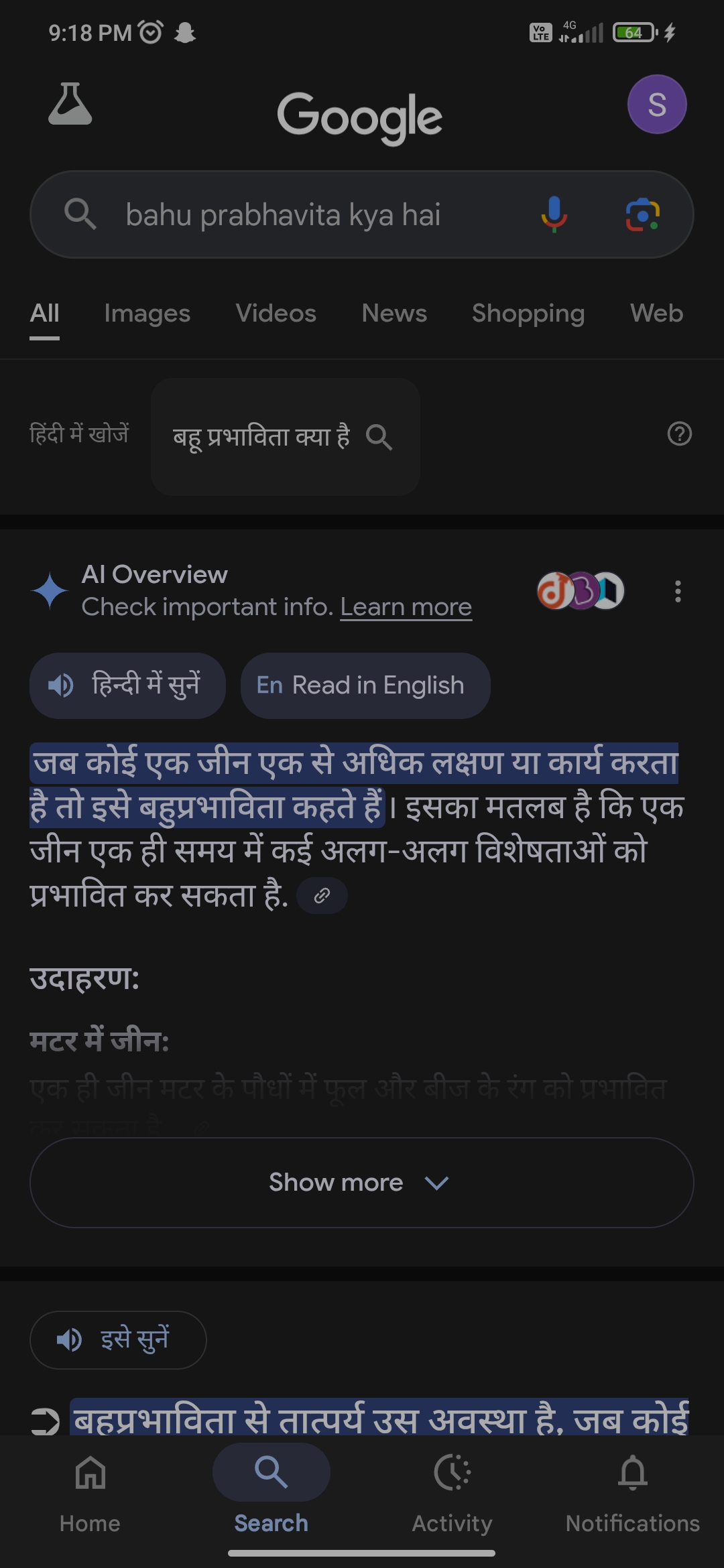The width and height of the screenshot is (724, 1568).
Task: Open the account profile avatar
Action: (656, 104)
